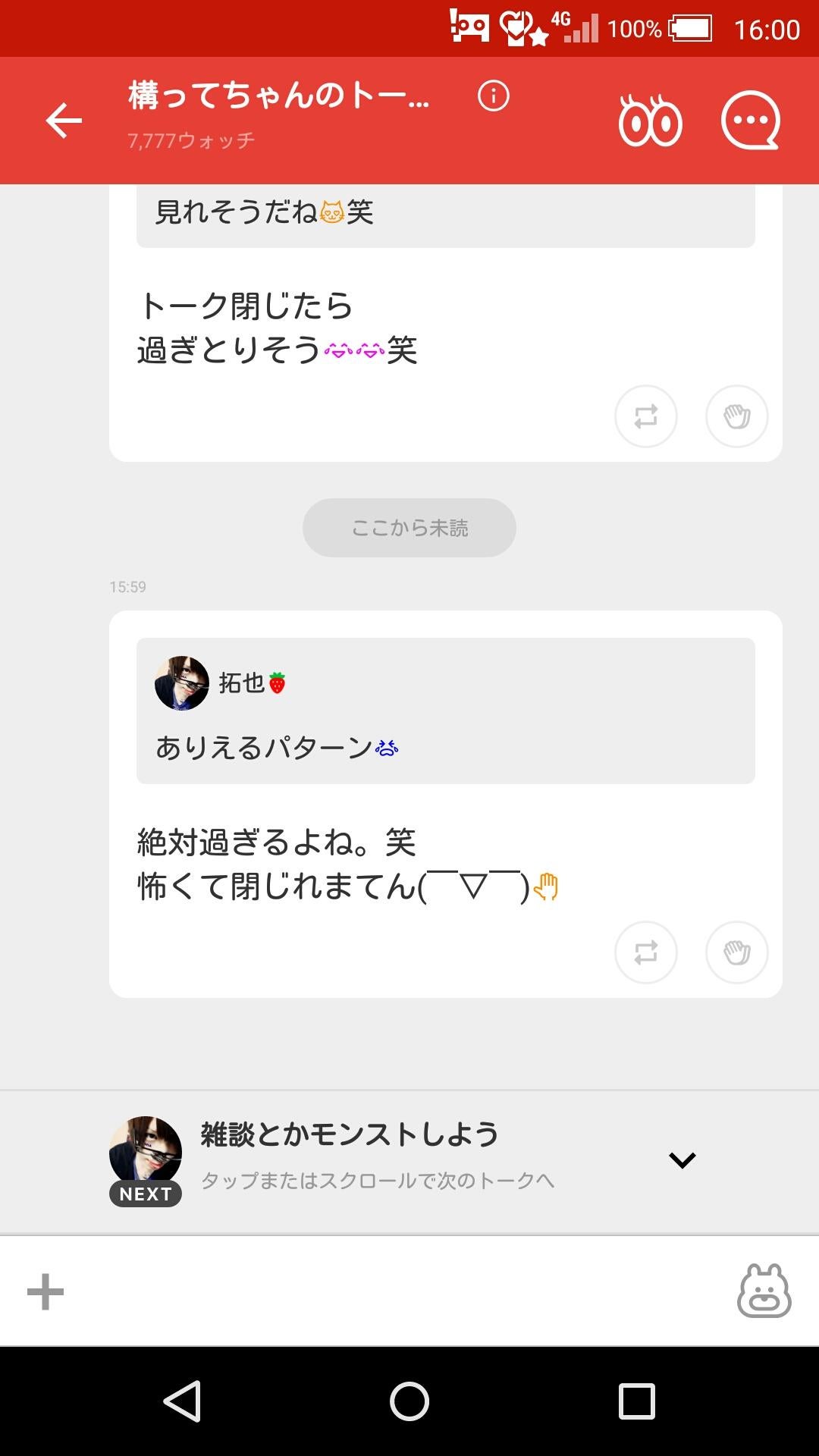819x1456 pixels.
Task: Expand the next talk with the chevron
Action: [x=682, y=1159]
